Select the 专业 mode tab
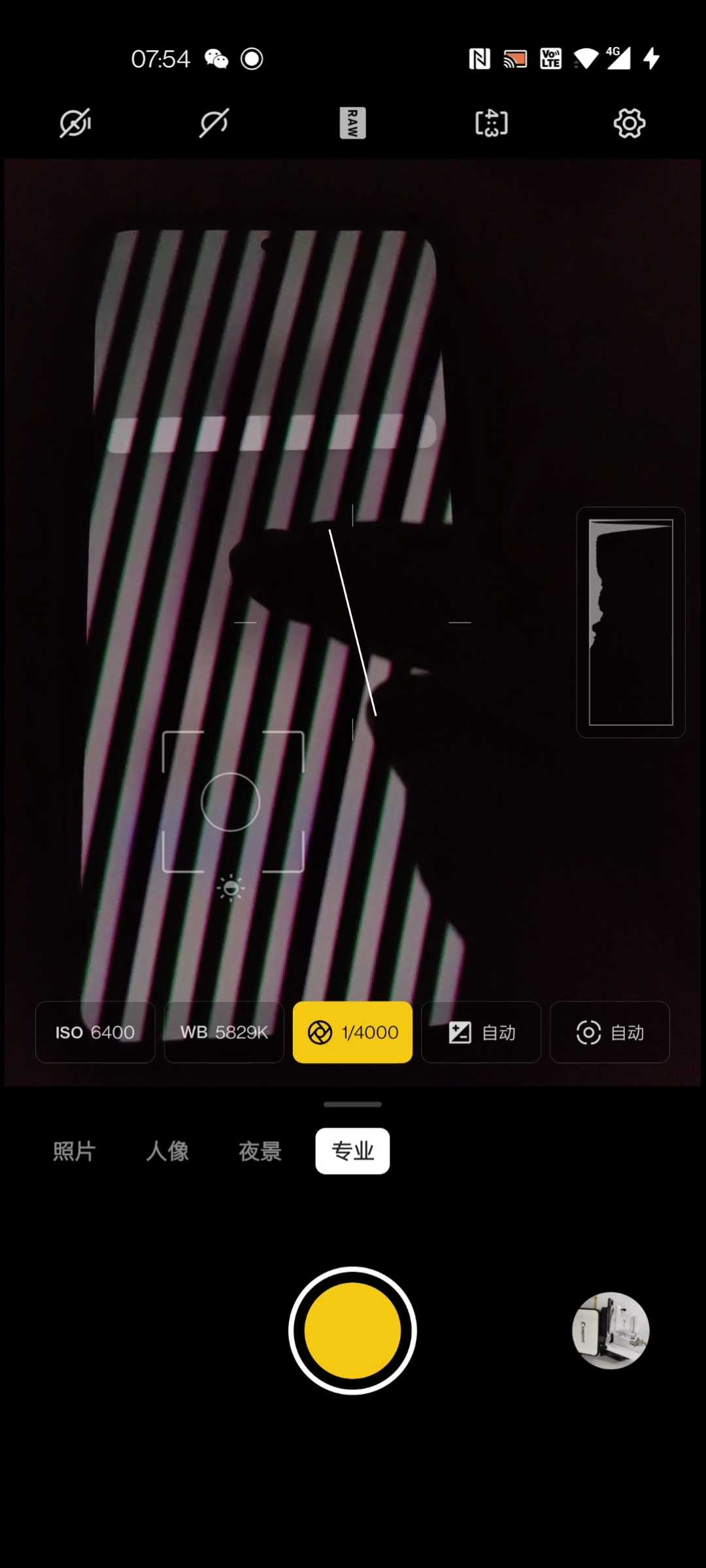Image resolution: width=706 pixels, height=1568 pixels. (x=352, y=1151)
